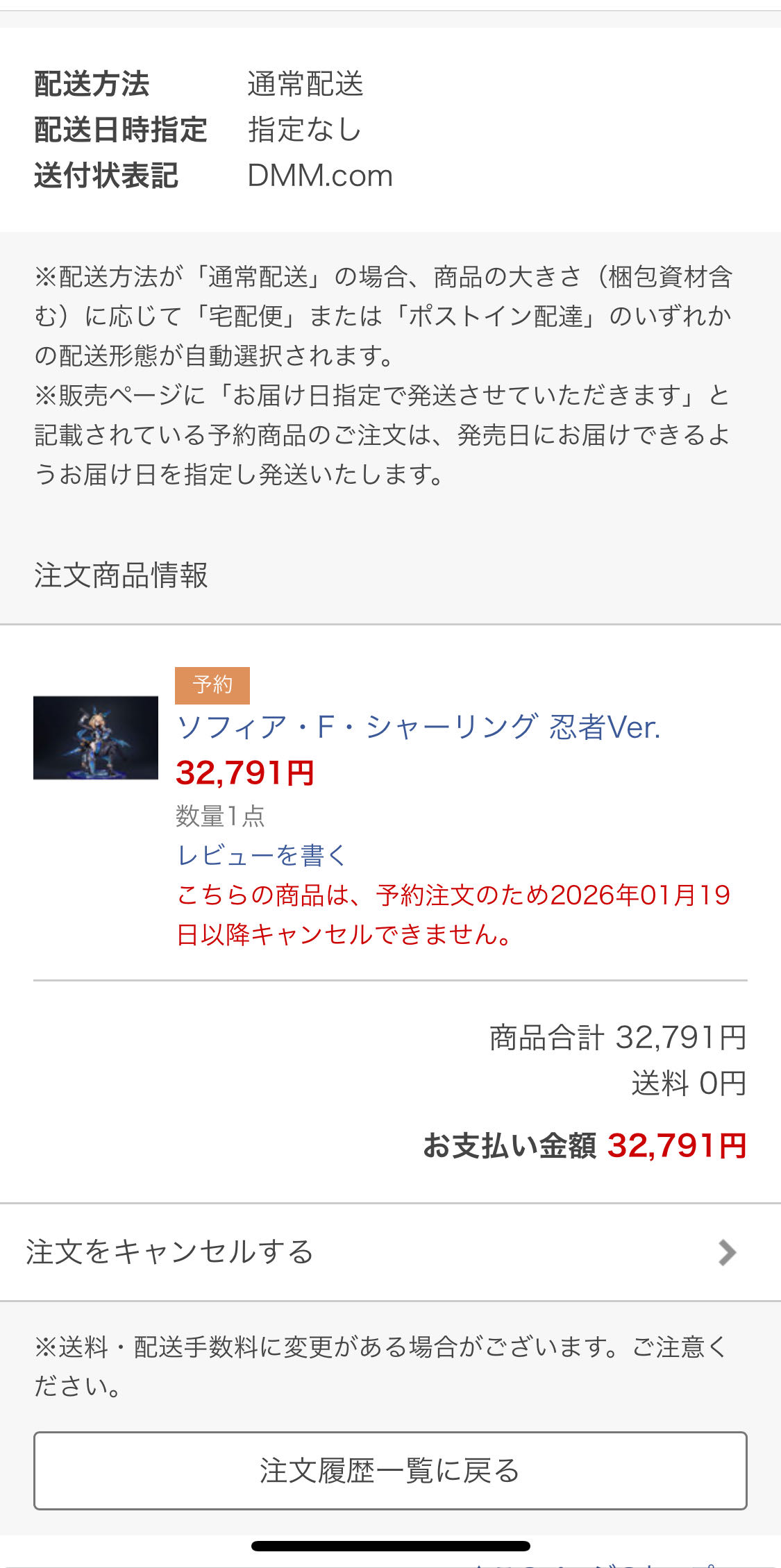
Task: Tap the figure product thumbnail image
Action: point(96,738)
